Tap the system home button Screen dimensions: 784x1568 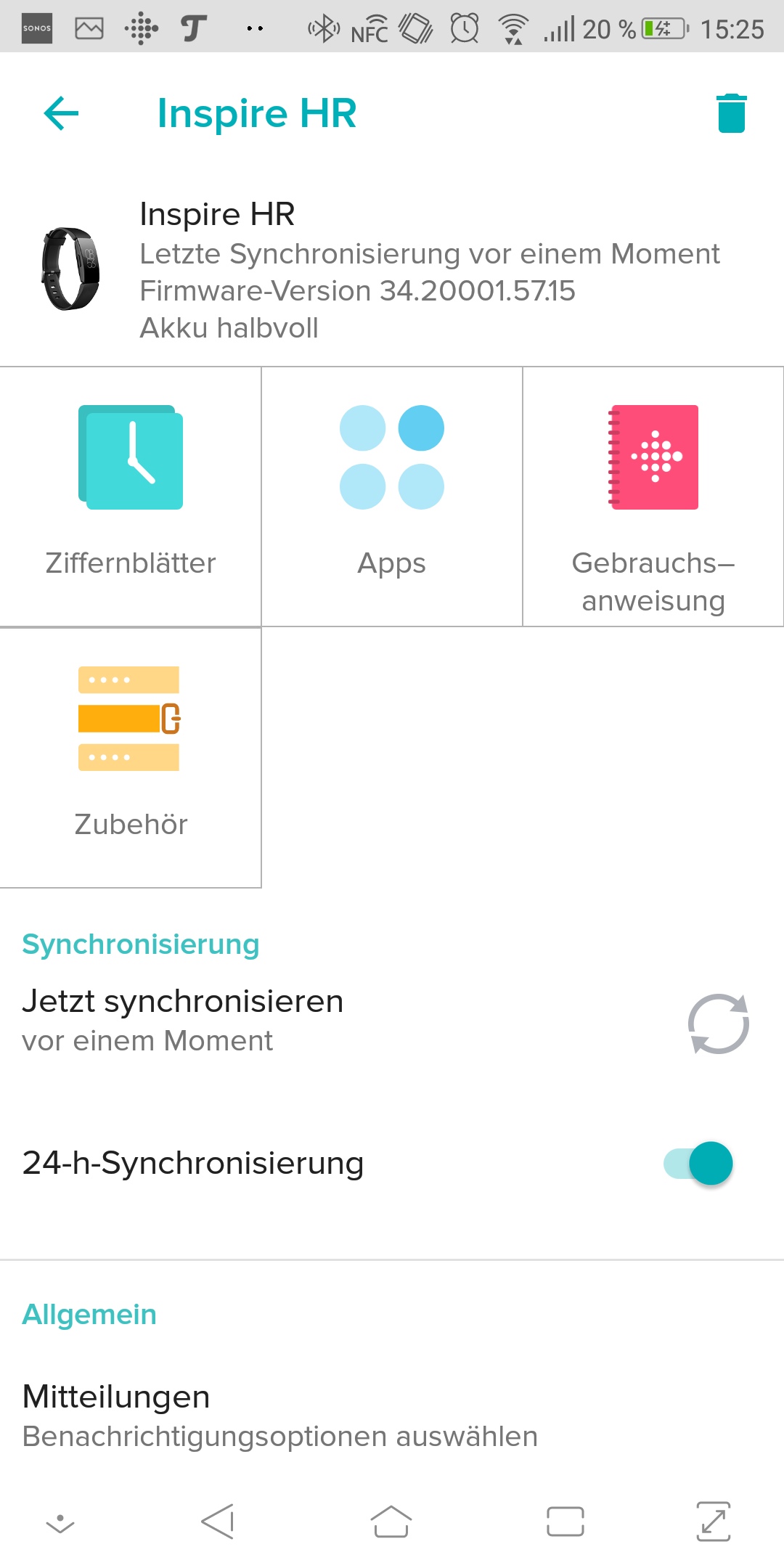(391, 1522)
